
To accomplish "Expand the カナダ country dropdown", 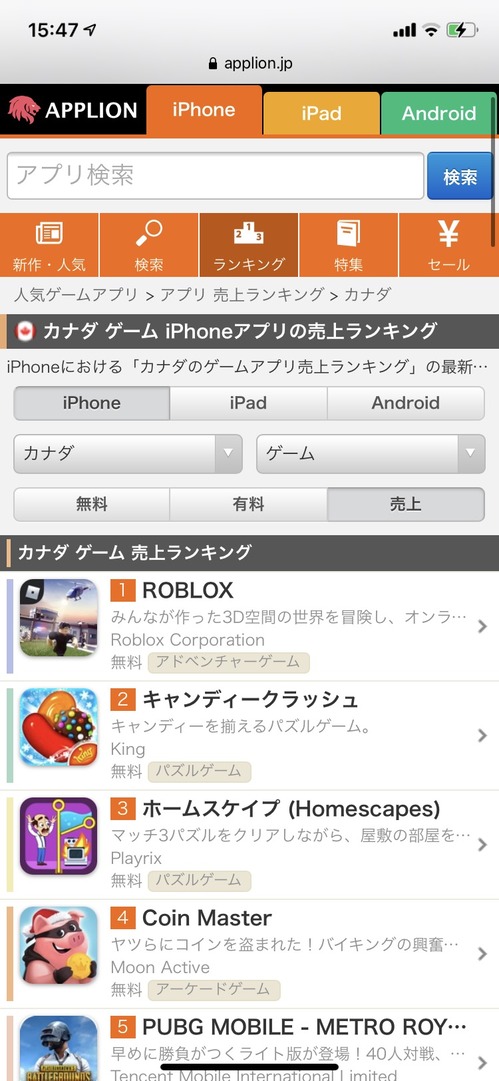I will (x=128, y=454).
